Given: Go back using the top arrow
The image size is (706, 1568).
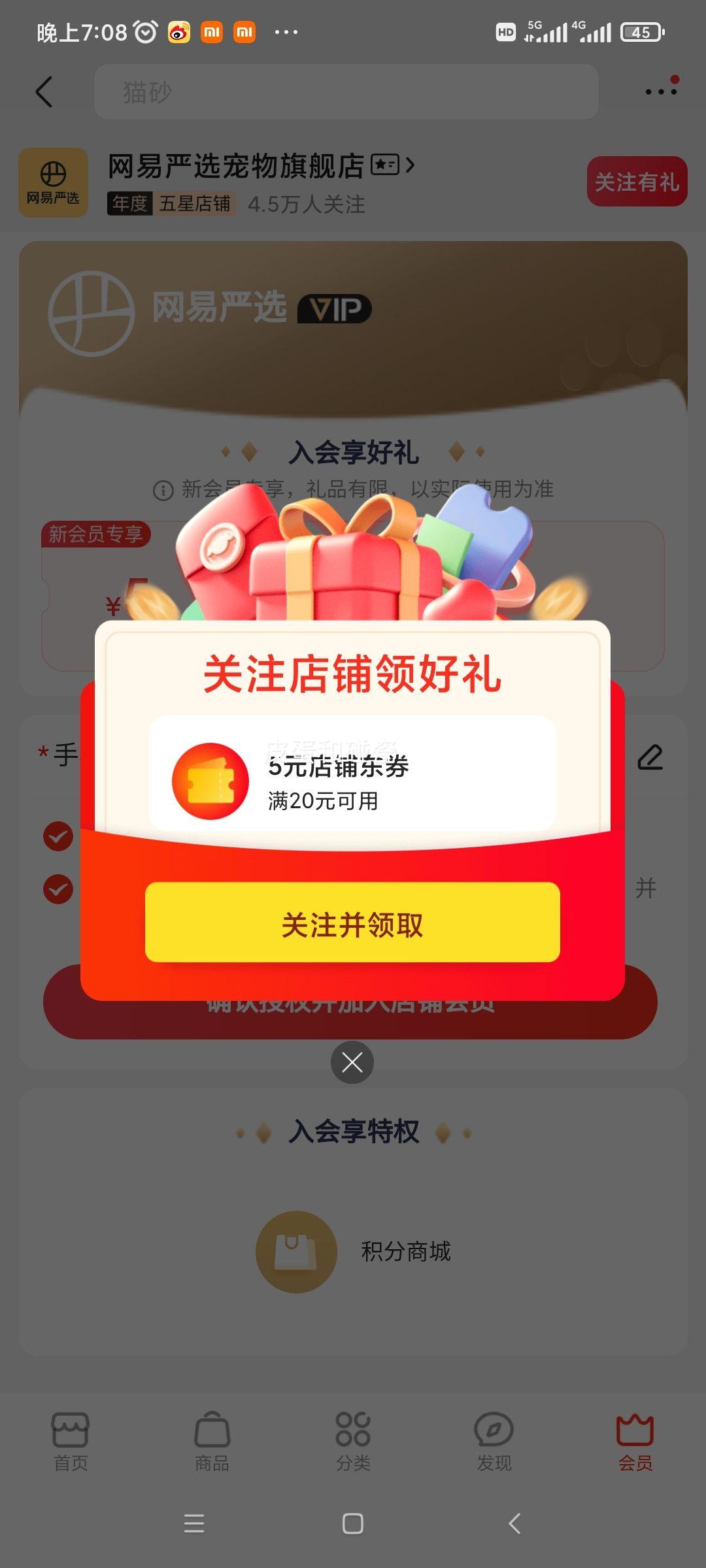Looking at the screenshot, I should pos(44,91).
